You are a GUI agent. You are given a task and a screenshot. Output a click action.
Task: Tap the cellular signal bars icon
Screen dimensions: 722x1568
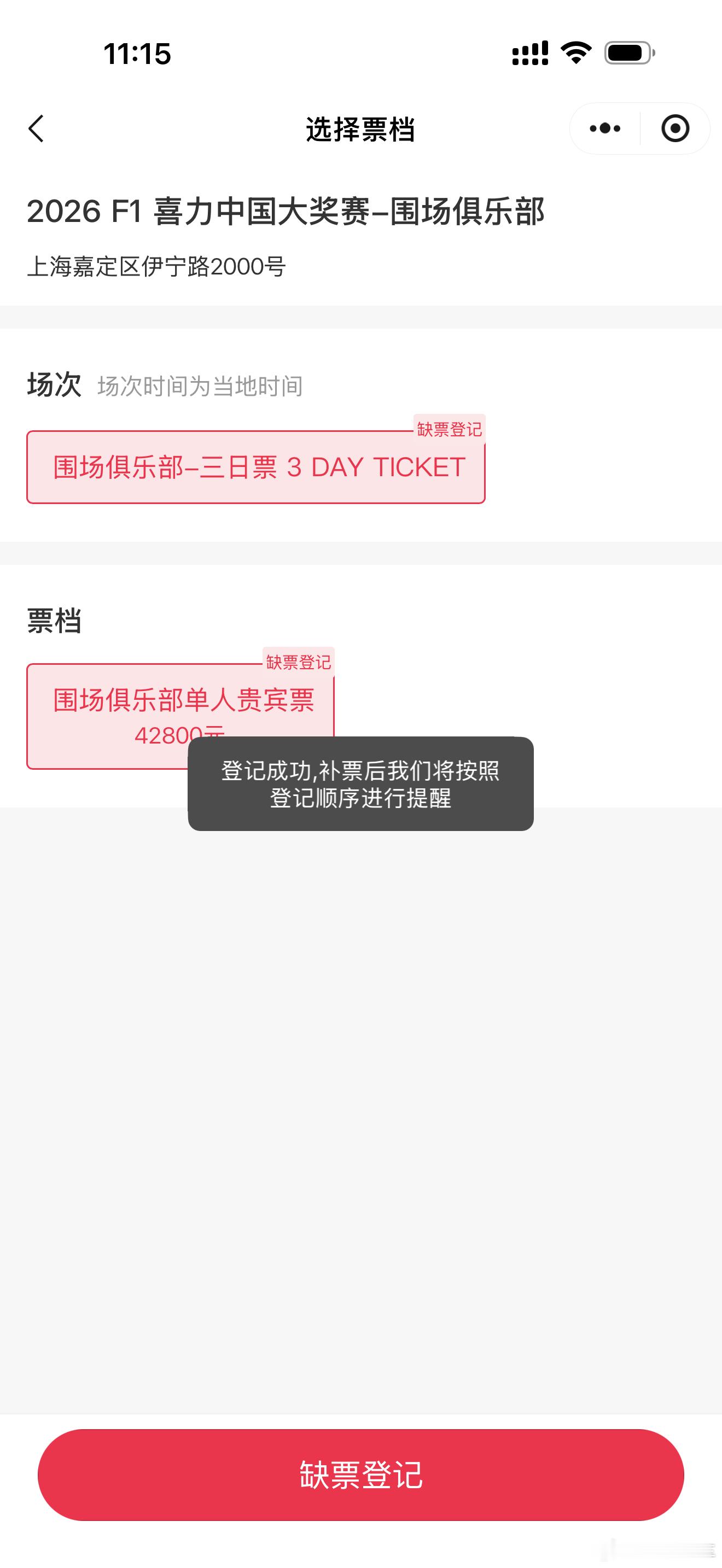[x=531, y=55]
